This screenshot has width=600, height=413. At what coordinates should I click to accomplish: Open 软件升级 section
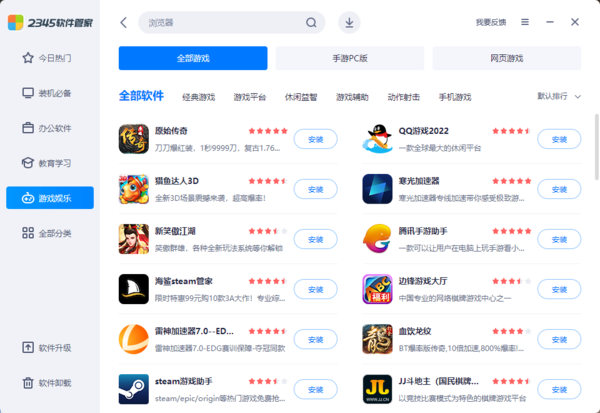tap(50, 347)
